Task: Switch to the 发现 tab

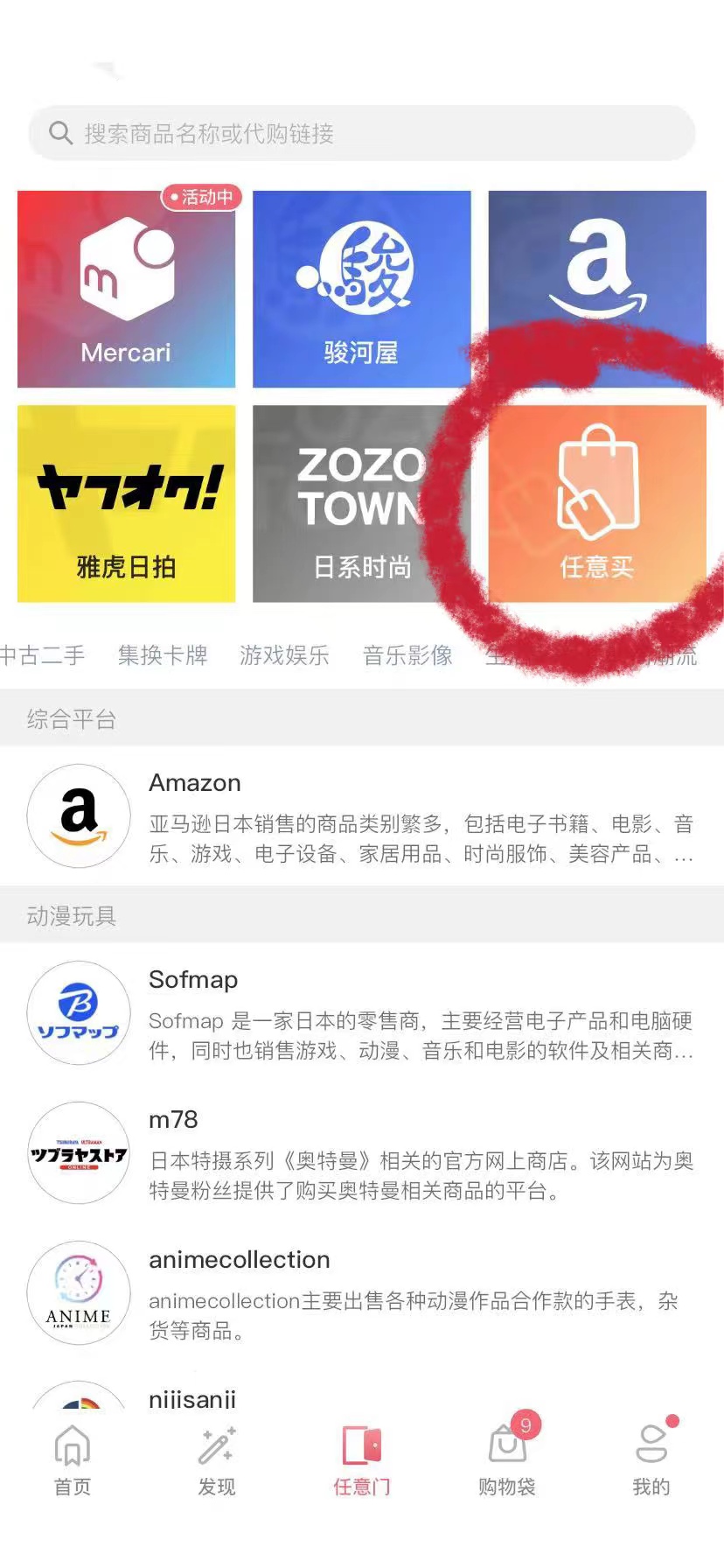Action: click(x=217, y=1460)
